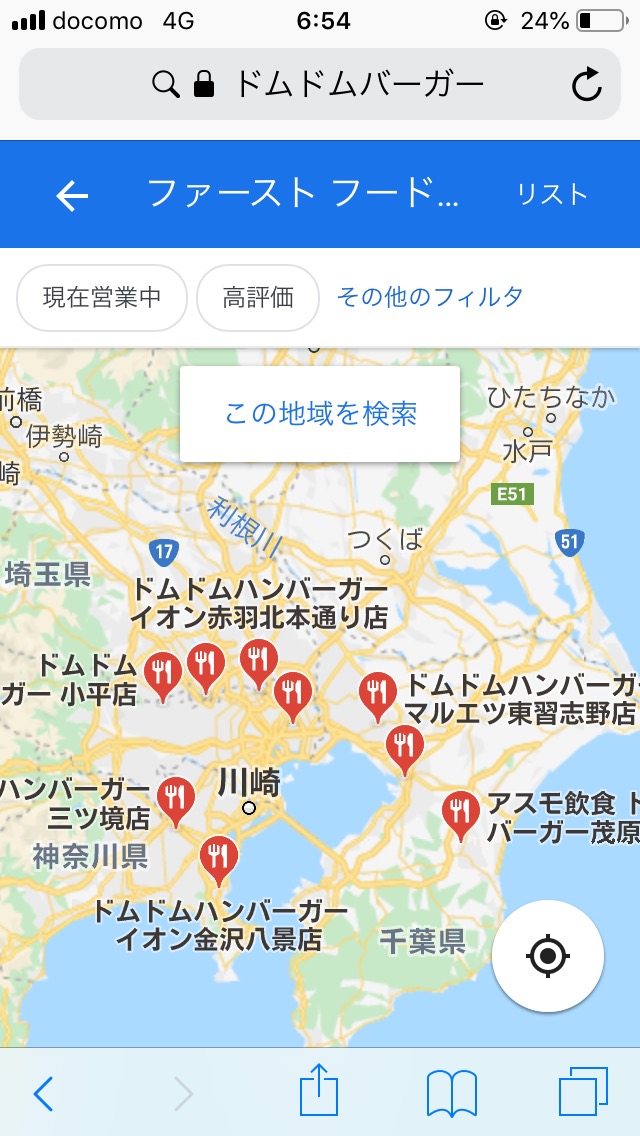The width and height of the screenshot is (640, 1136).
Task: Tap the Safari address bar ドムドムバーガー
Action: (320, 85)
